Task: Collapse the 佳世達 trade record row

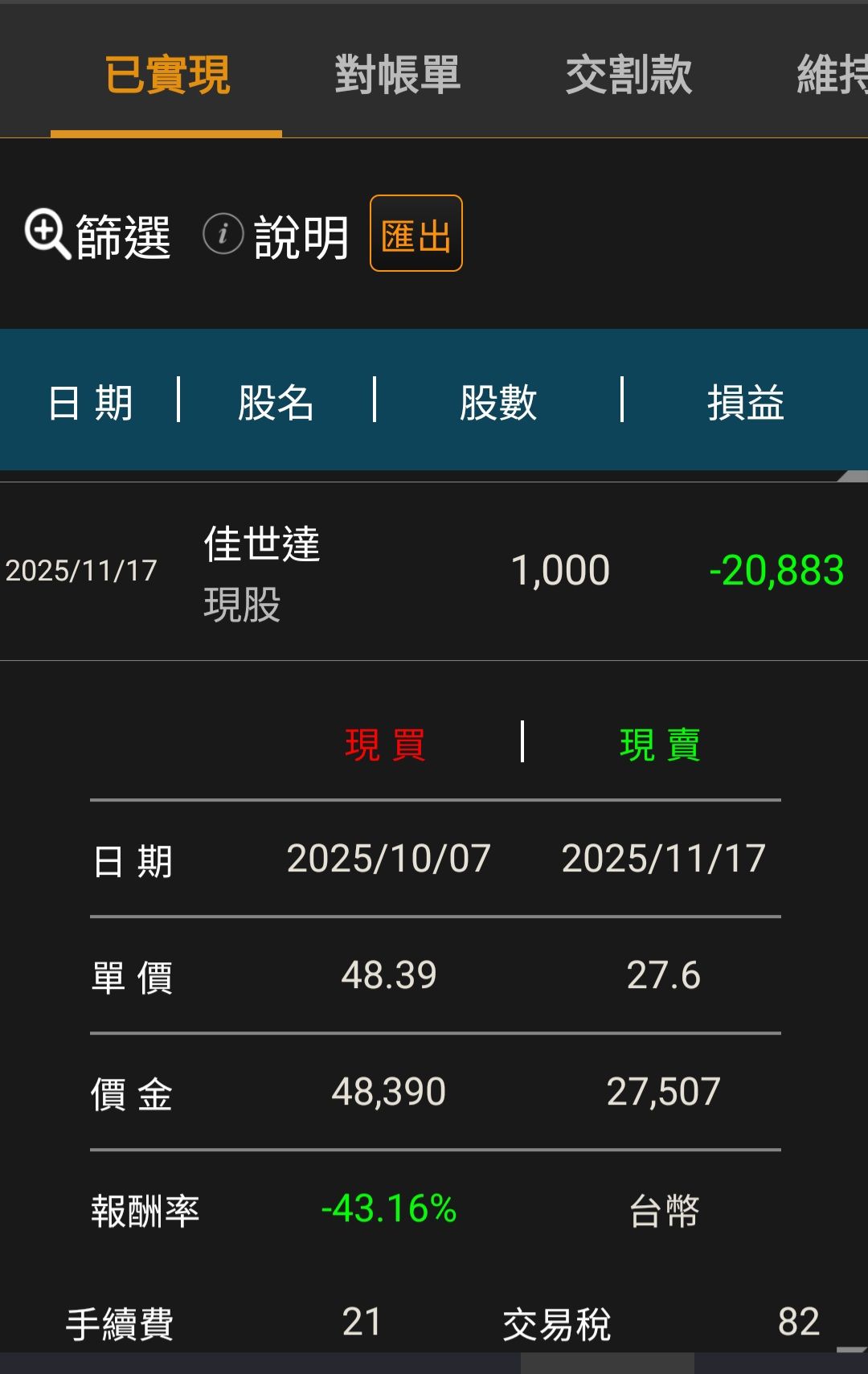Action: pyautogui.click(x=434, y=571)
